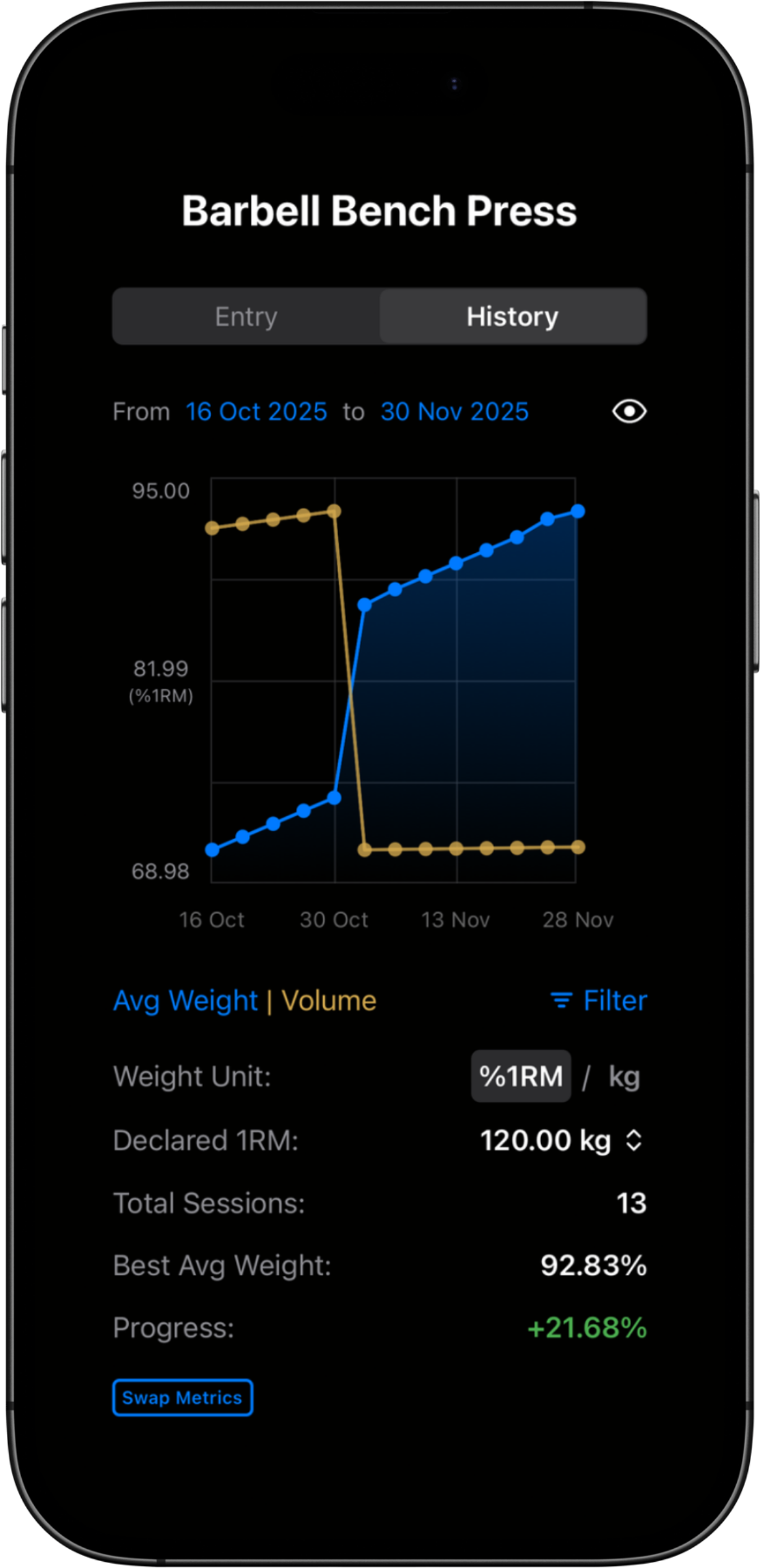Change the start date 16 Oct 2025
The width and height of the screenshot is (761, 1568).
pos(256,412)
